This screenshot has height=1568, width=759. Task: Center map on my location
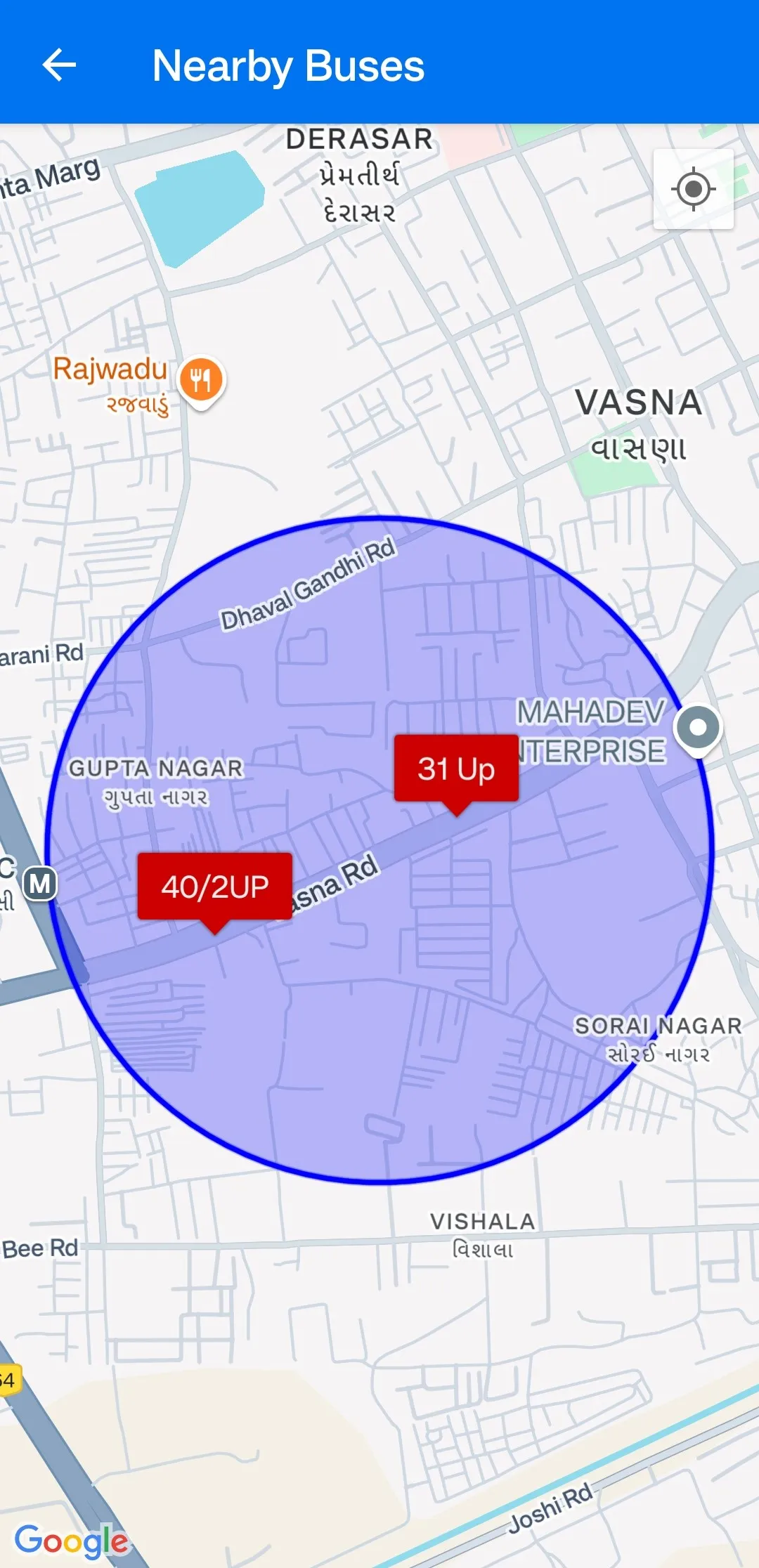point(693,189)
